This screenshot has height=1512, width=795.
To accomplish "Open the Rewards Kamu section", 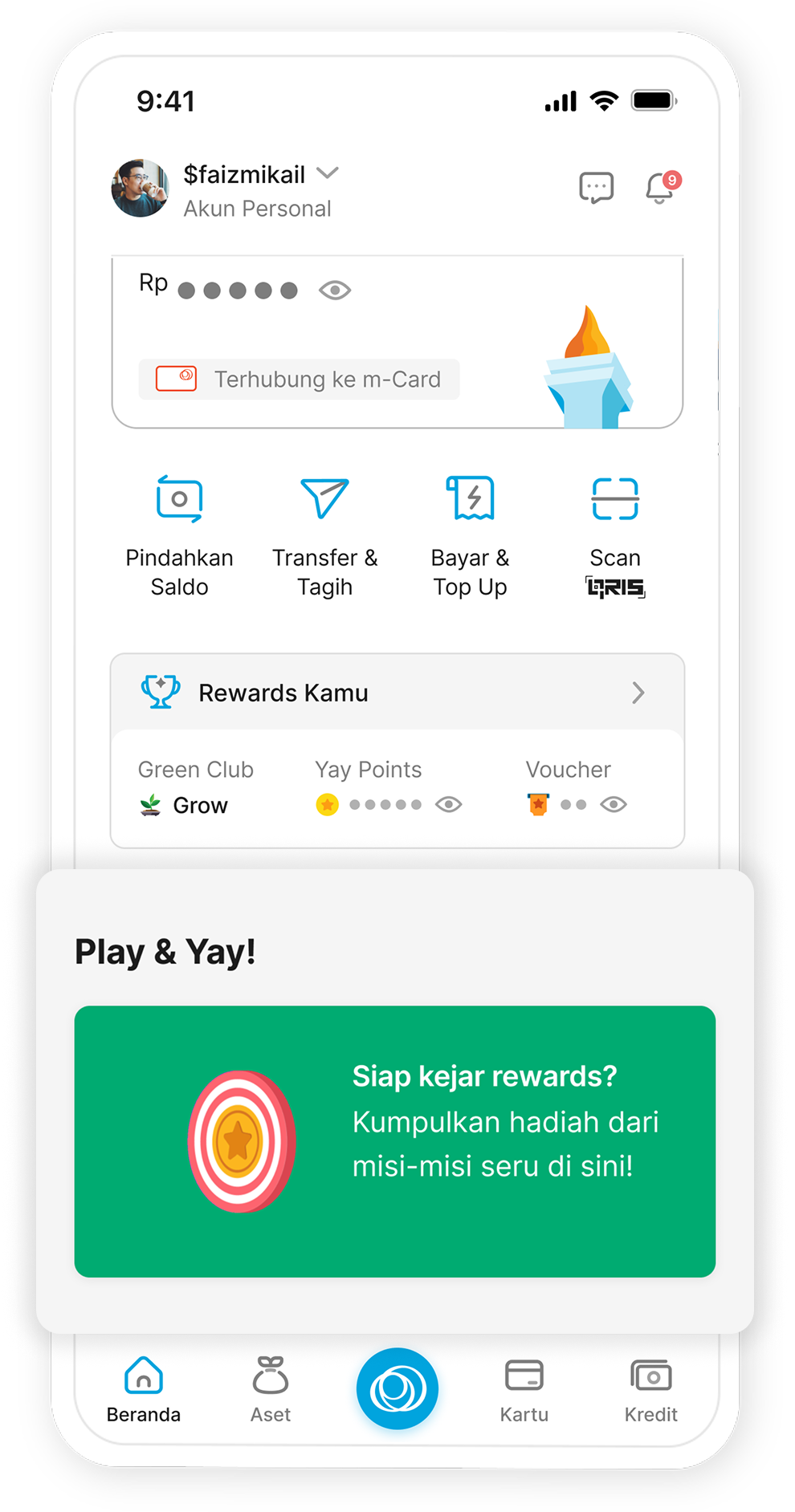I will [x=397, y=693].
